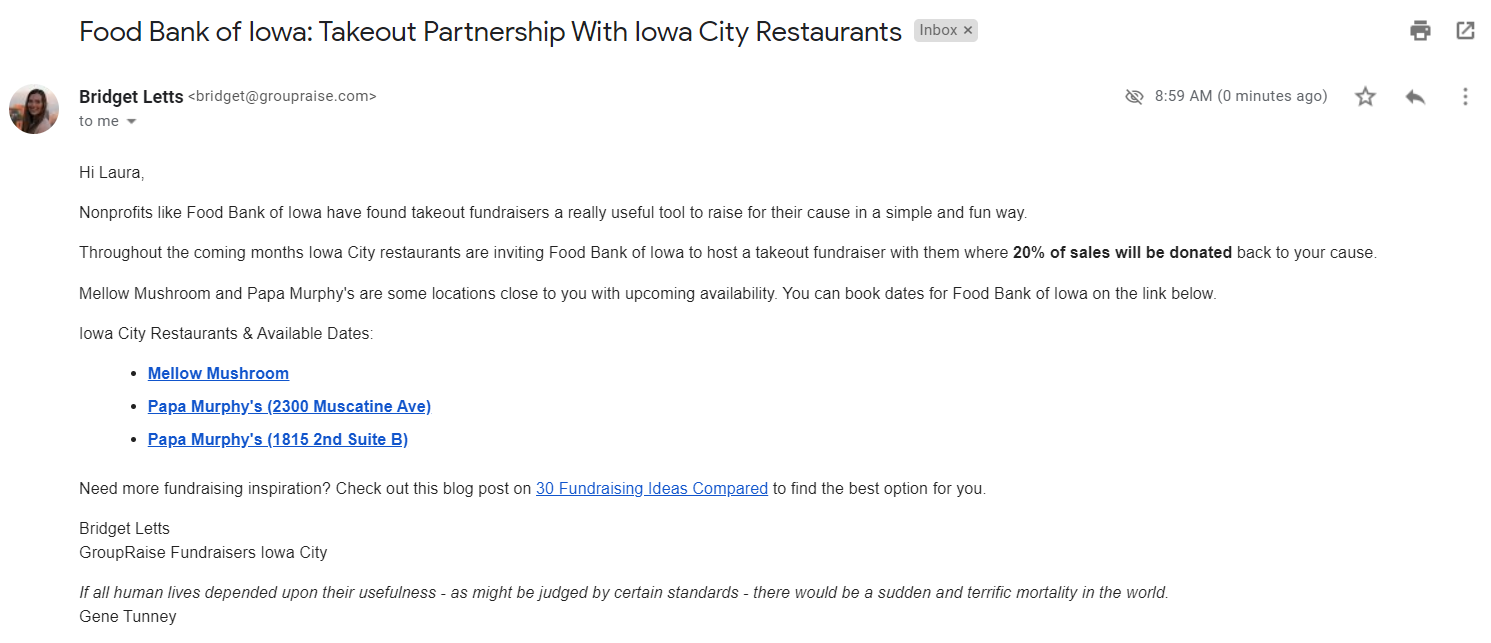This screenshot has width=1491, height=643.
Task: Expand the 'to me' recipient details
Action: click(x=131, y=122)
